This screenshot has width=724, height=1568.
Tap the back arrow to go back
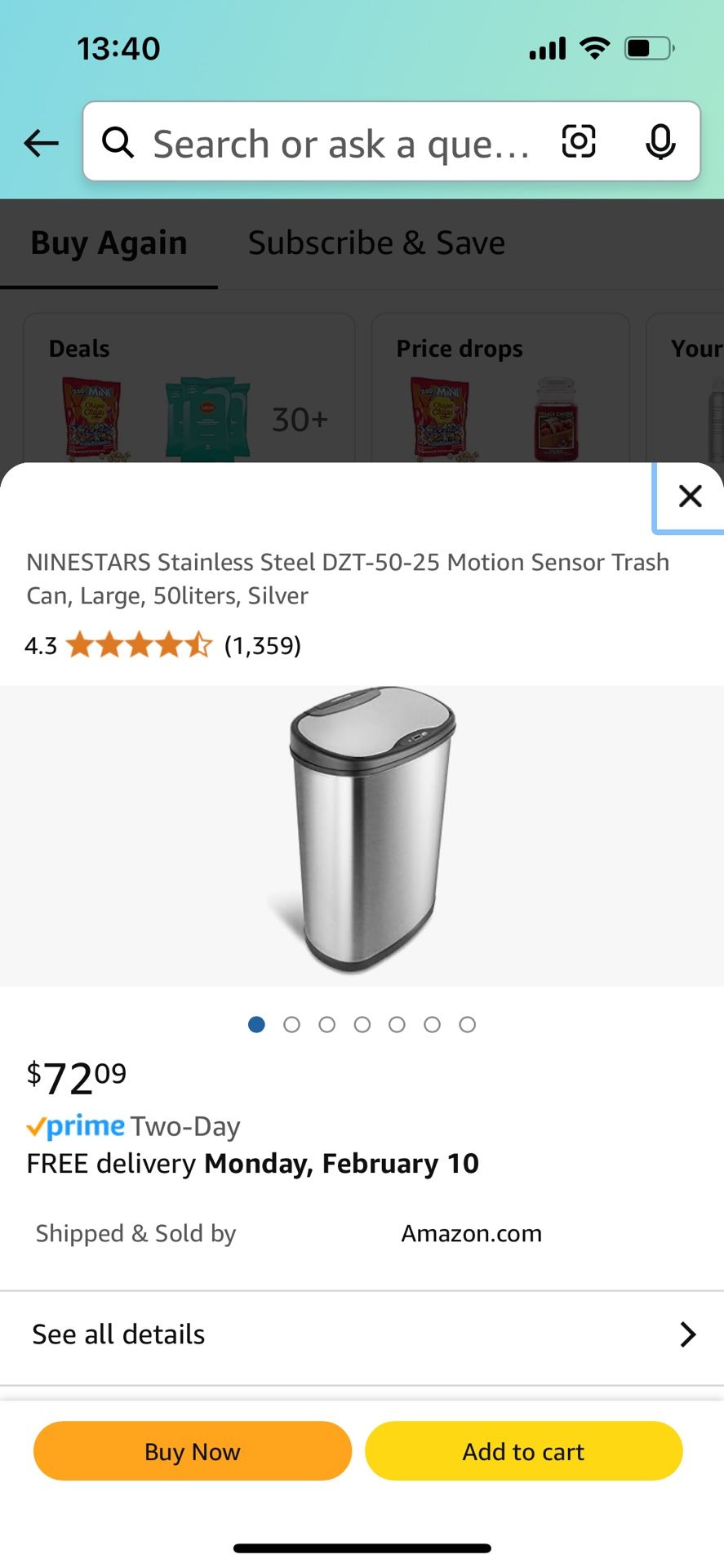click(41, 143)
